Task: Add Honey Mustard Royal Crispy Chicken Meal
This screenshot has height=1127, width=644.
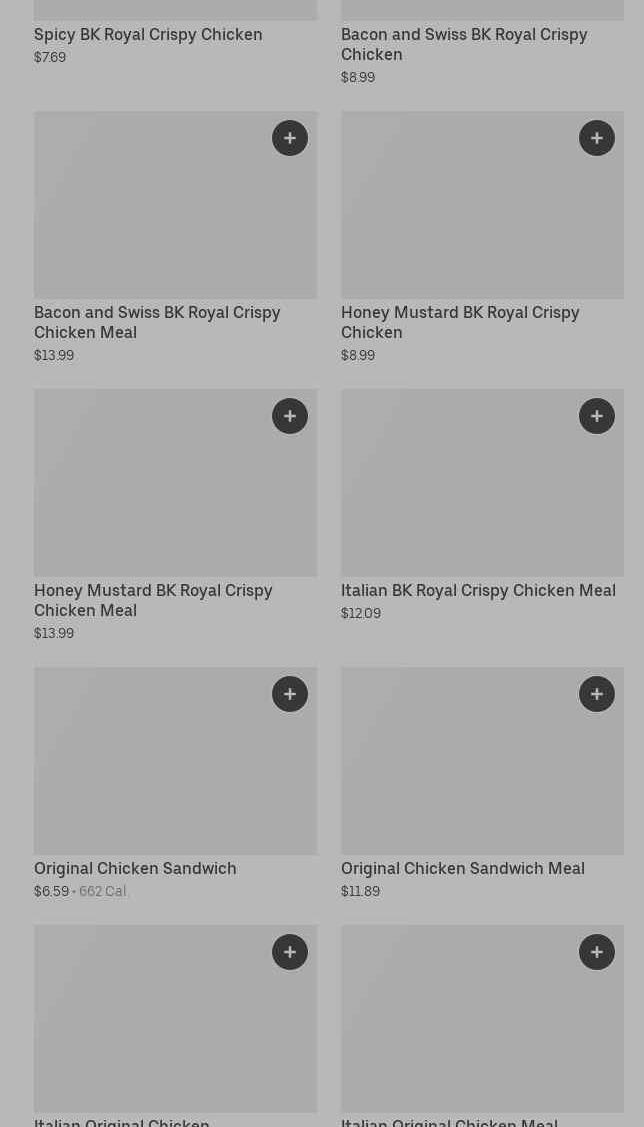Action: tap(290, 416)
